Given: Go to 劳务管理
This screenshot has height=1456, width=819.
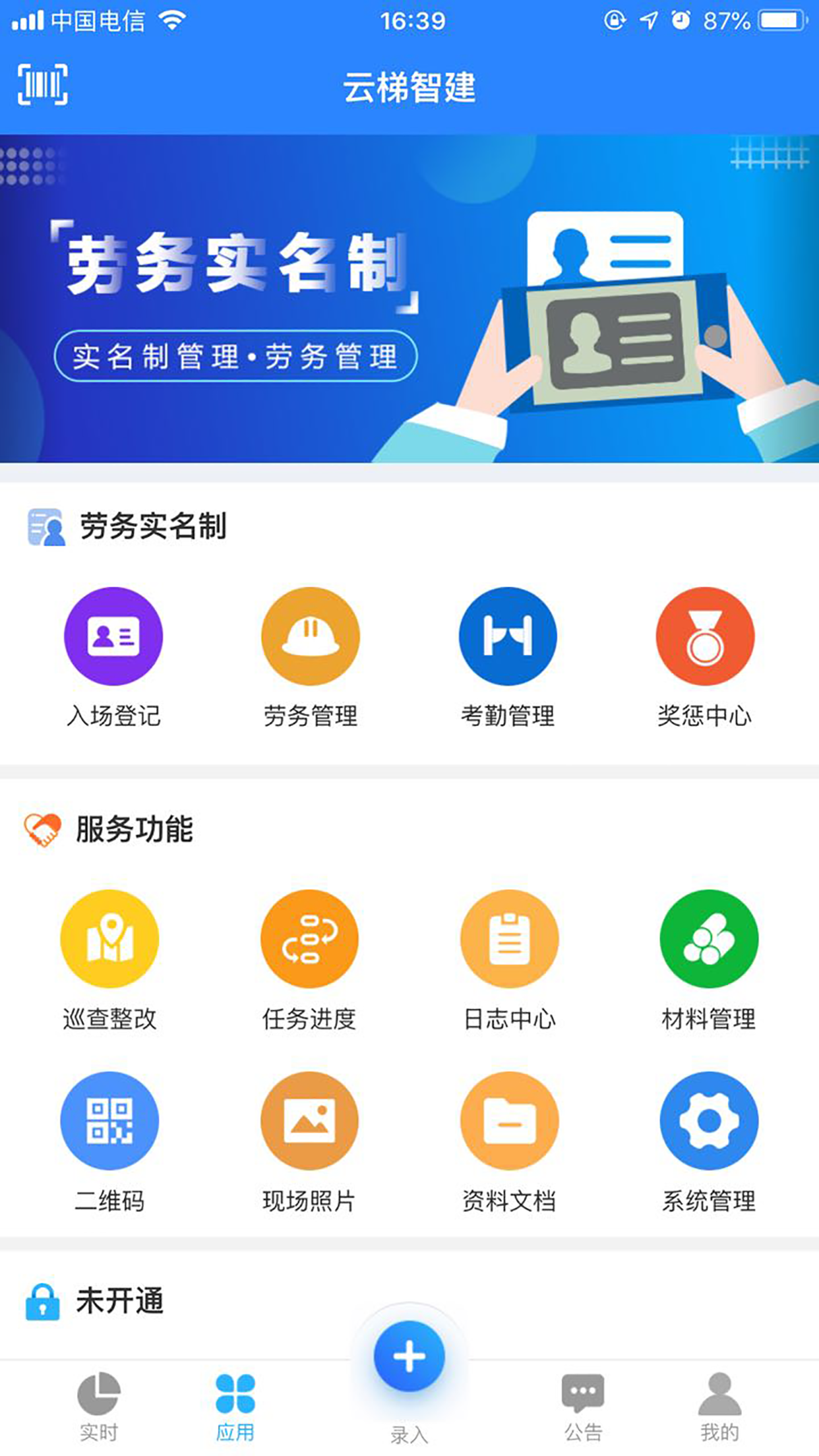Looking at the screenshot, I should coord(311,657).
